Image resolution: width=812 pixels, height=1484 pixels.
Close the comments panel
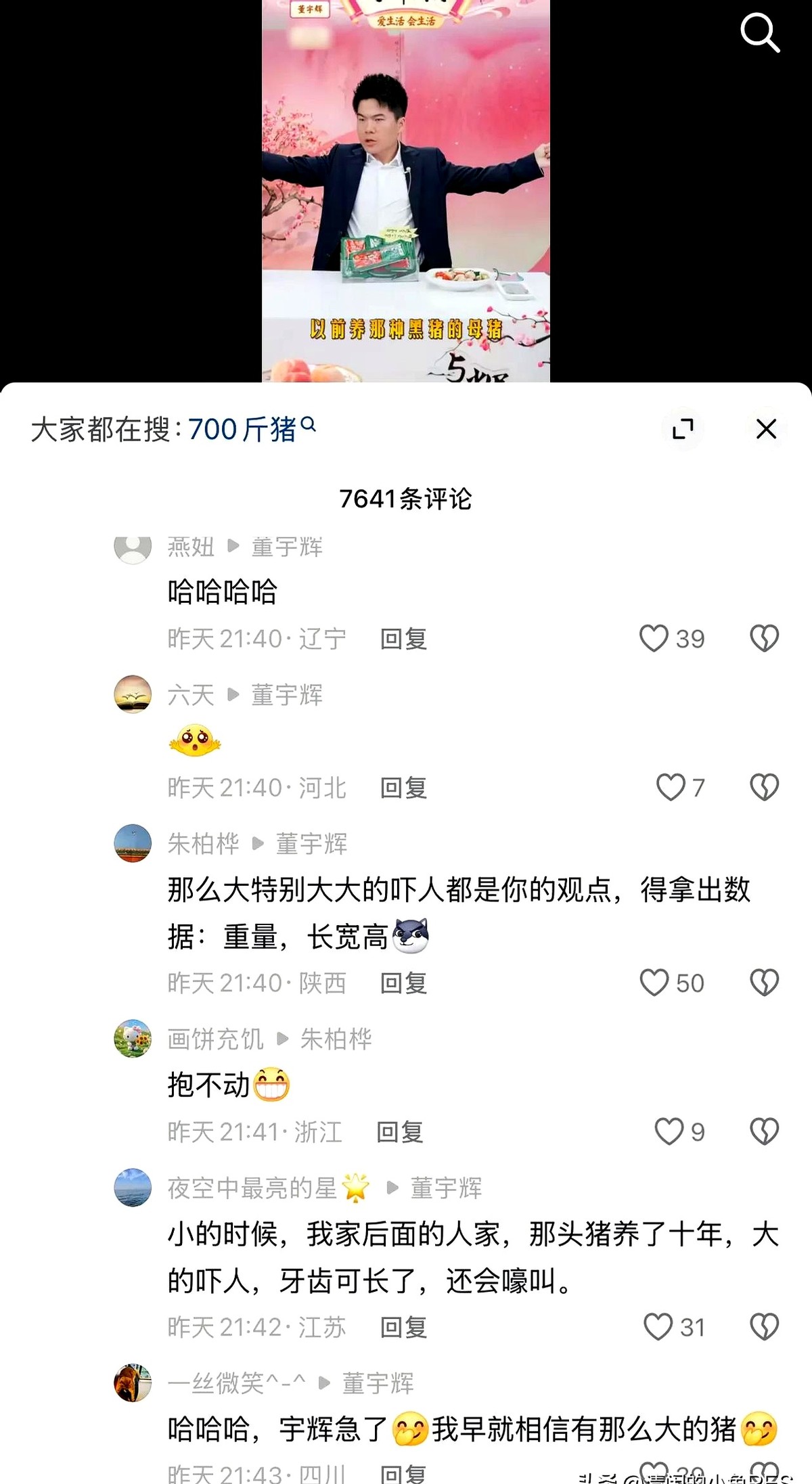pyautogui.click(x=766, y=429)
